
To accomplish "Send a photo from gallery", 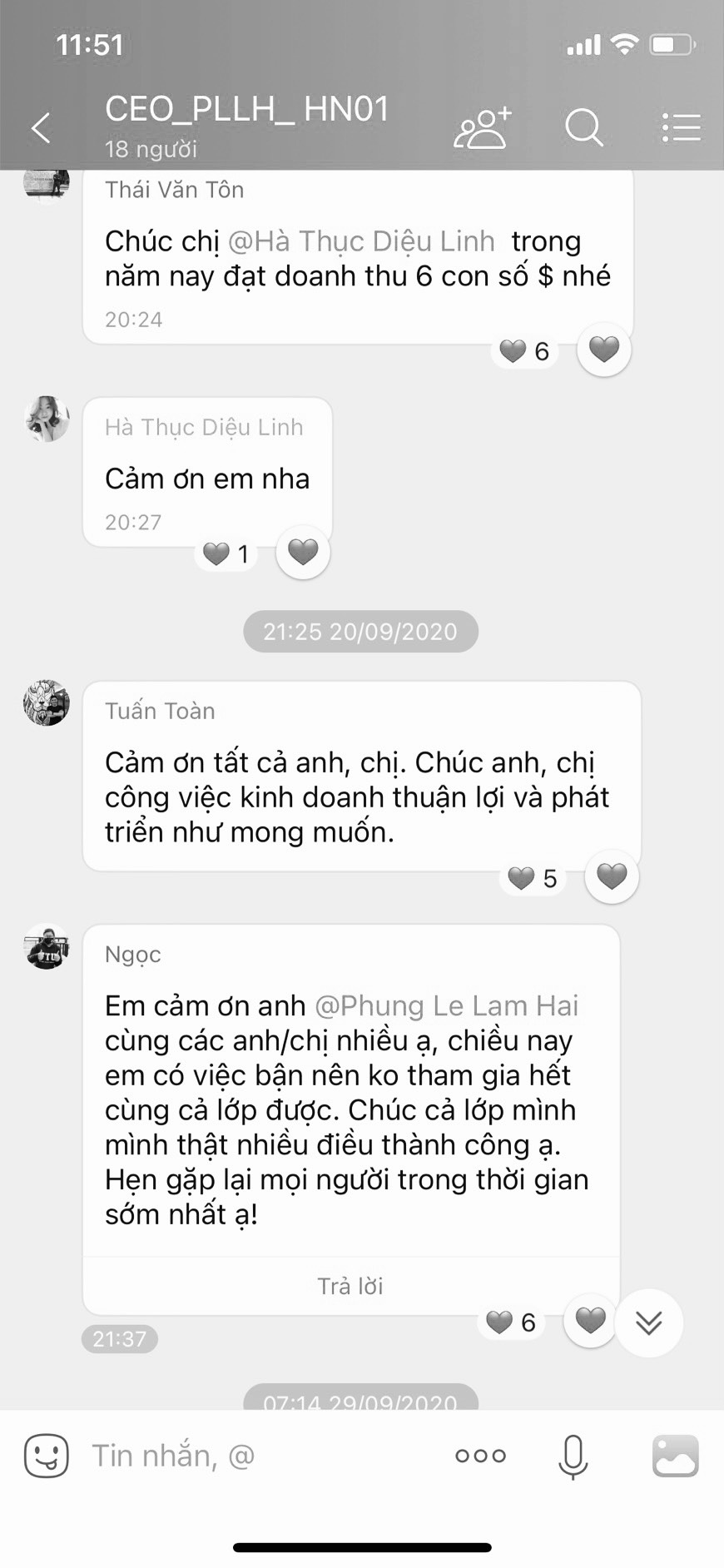I will 675,1456.
